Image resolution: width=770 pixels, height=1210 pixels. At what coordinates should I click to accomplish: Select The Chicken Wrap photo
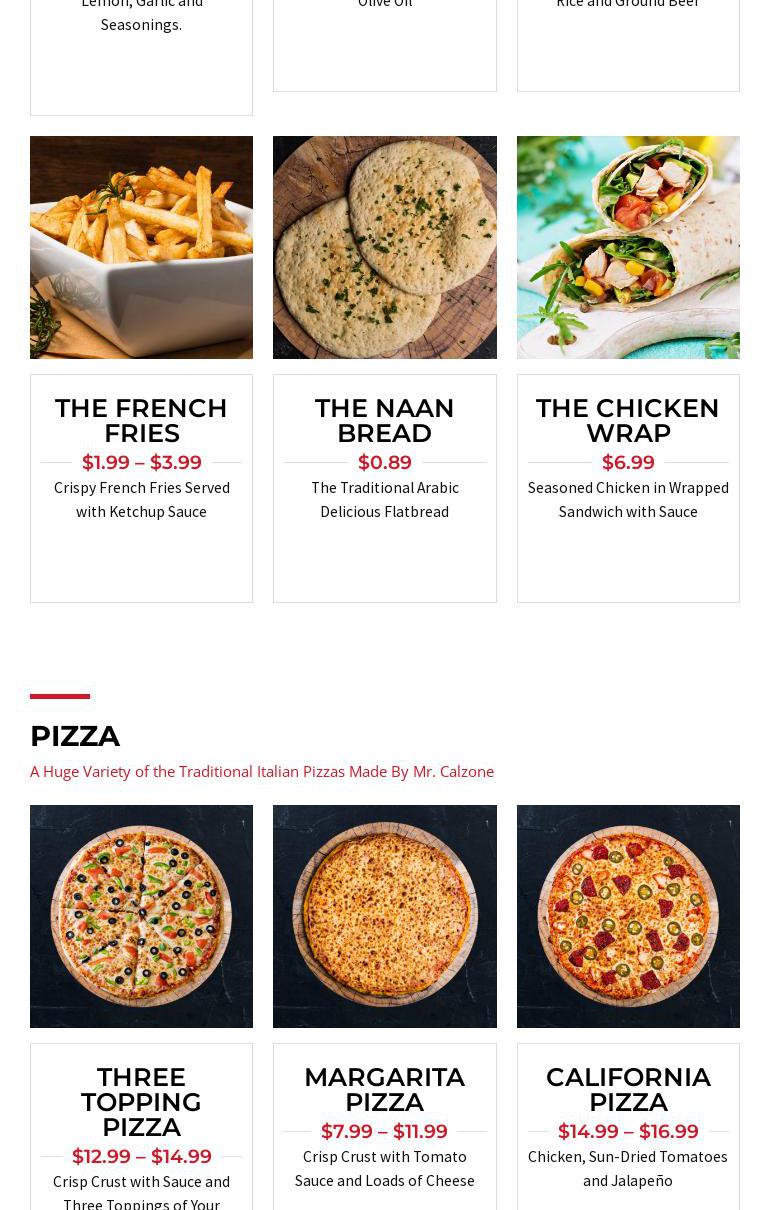pos(628,247)
